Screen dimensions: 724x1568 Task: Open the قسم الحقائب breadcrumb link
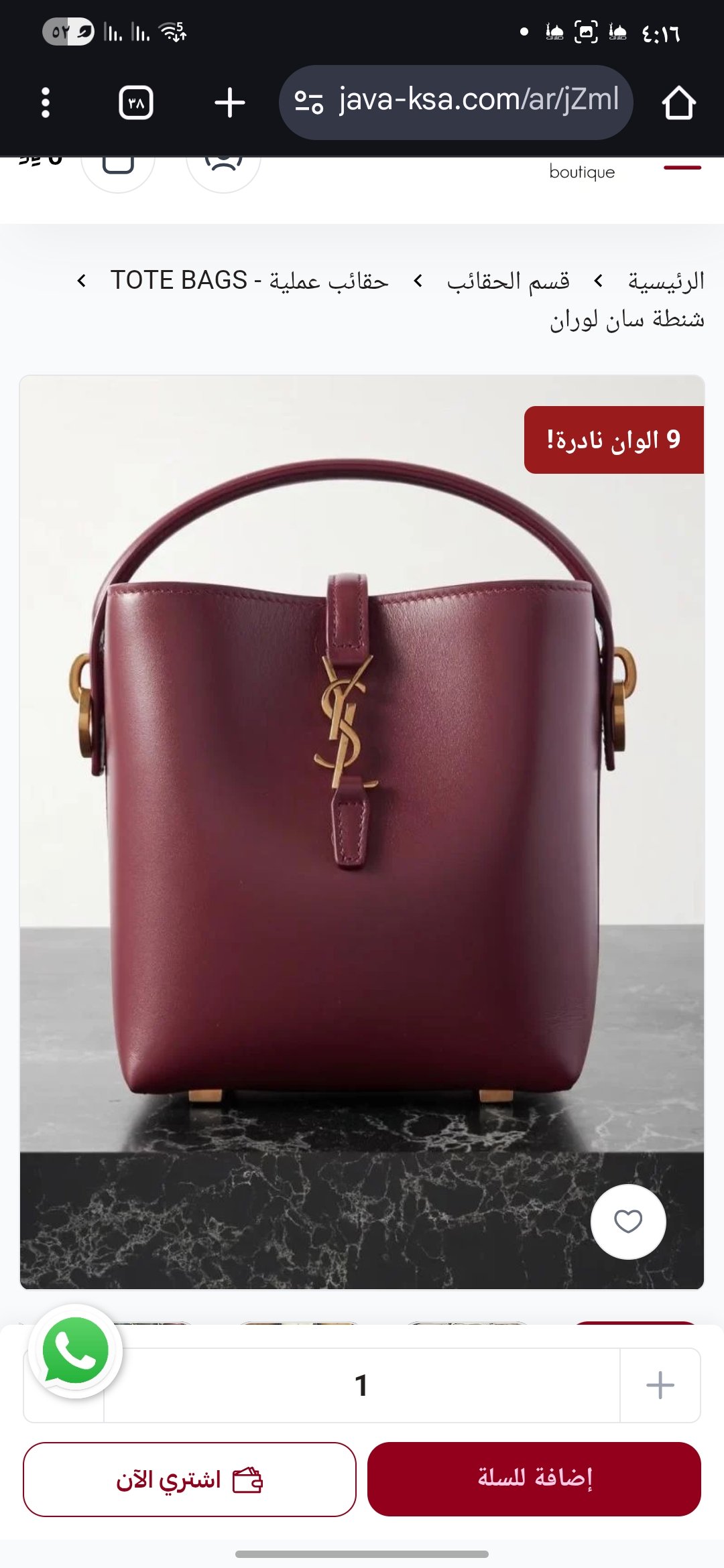(508, 281)
